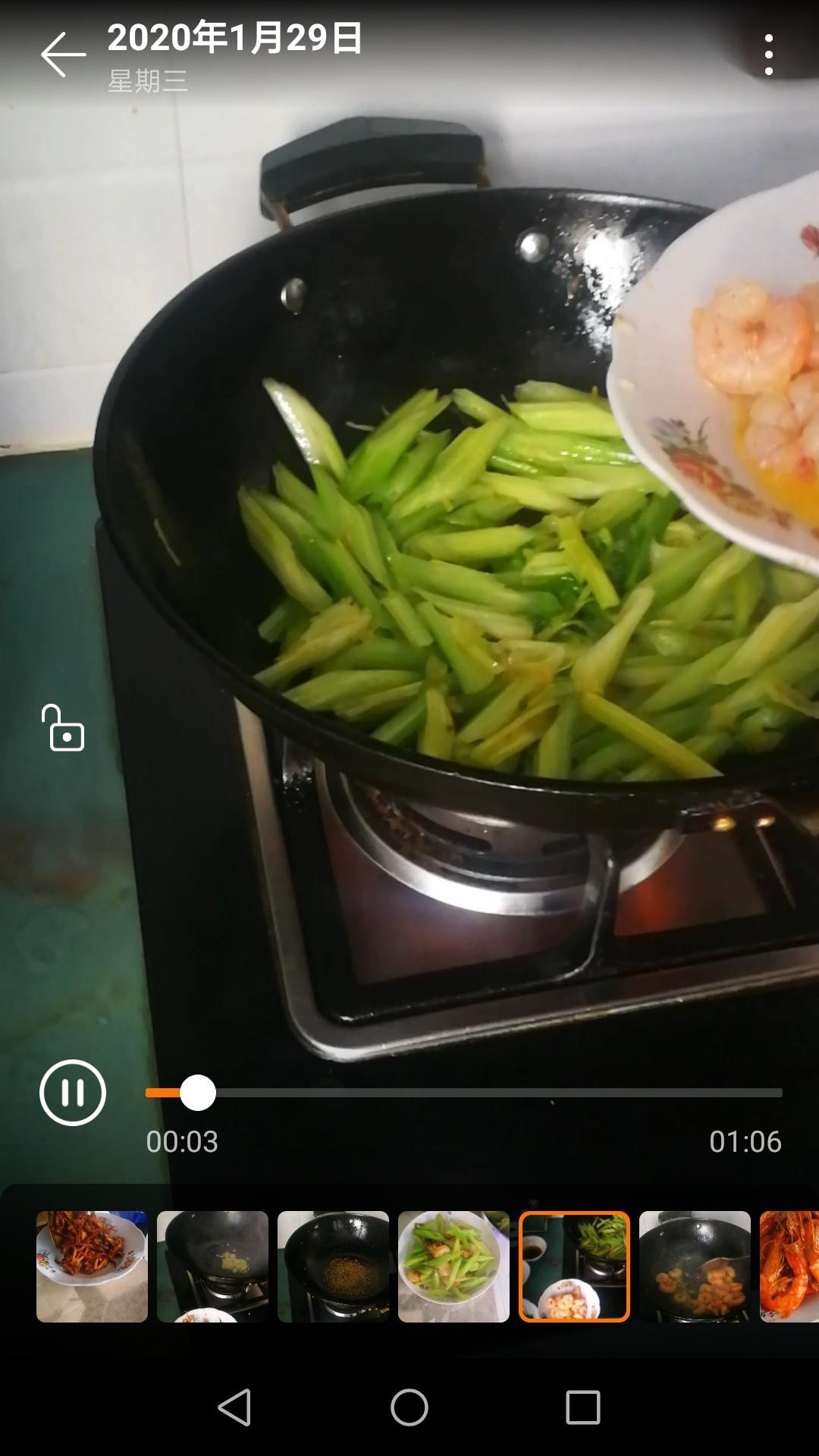The height and width of the screenshot is (1456, 819).
Task: Select the highlighted current video thumbnail
Action: [574, 1266]
